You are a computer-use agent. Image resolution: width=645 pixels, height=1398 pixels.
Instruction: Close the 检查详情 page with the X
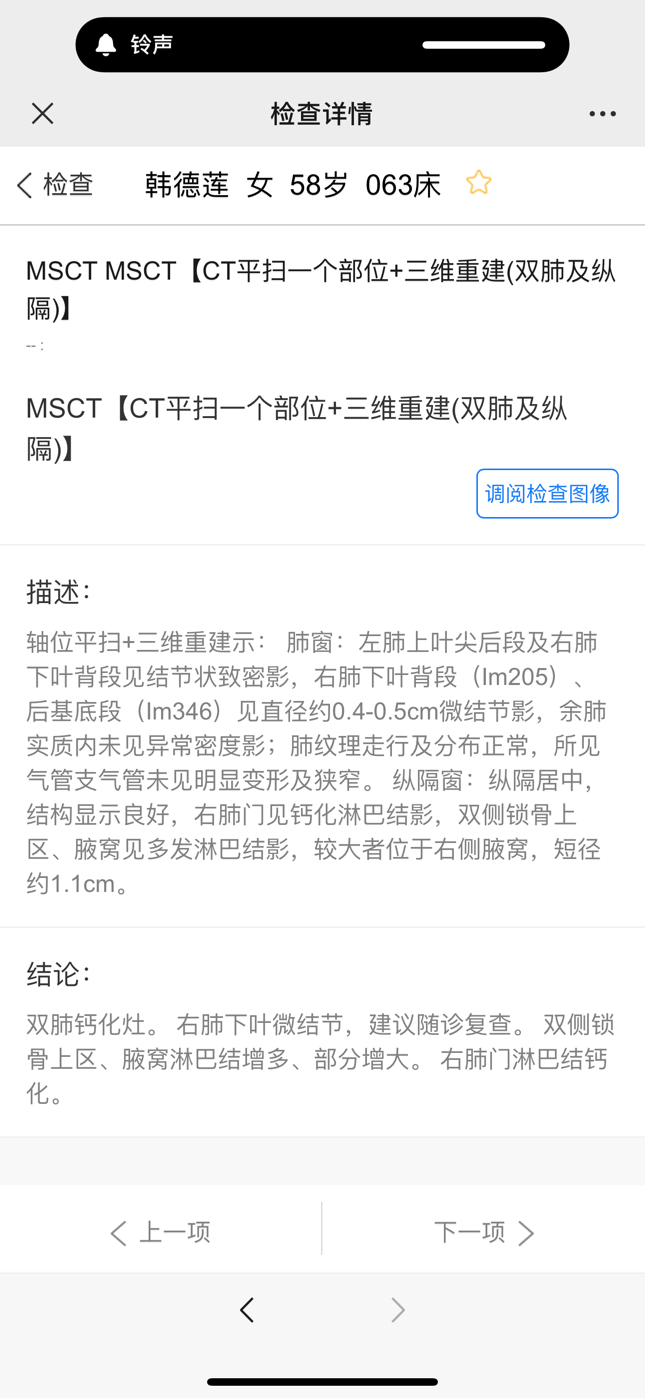pos(42,113)
